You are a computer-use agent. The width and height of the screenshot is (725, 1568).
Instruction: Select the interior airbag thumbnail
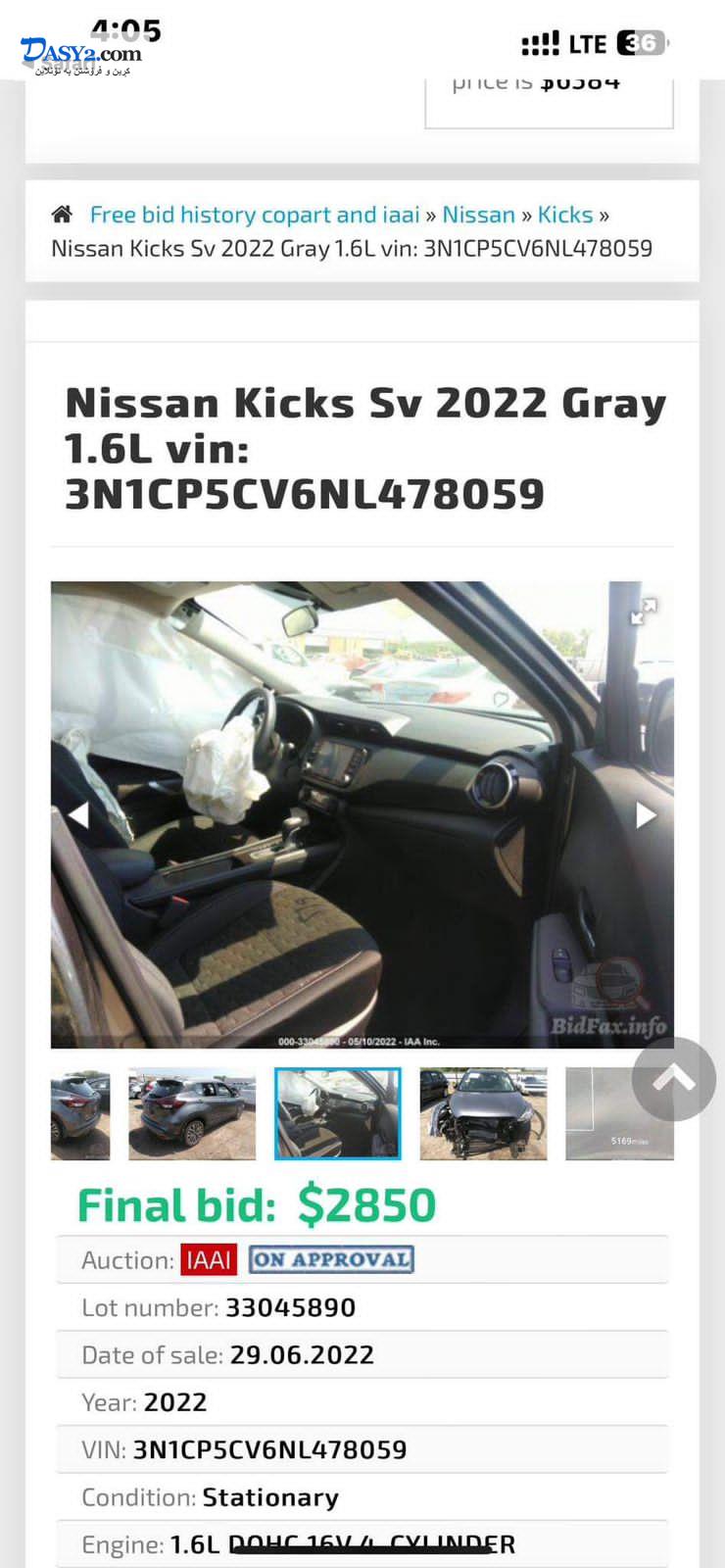(338, 1114)
